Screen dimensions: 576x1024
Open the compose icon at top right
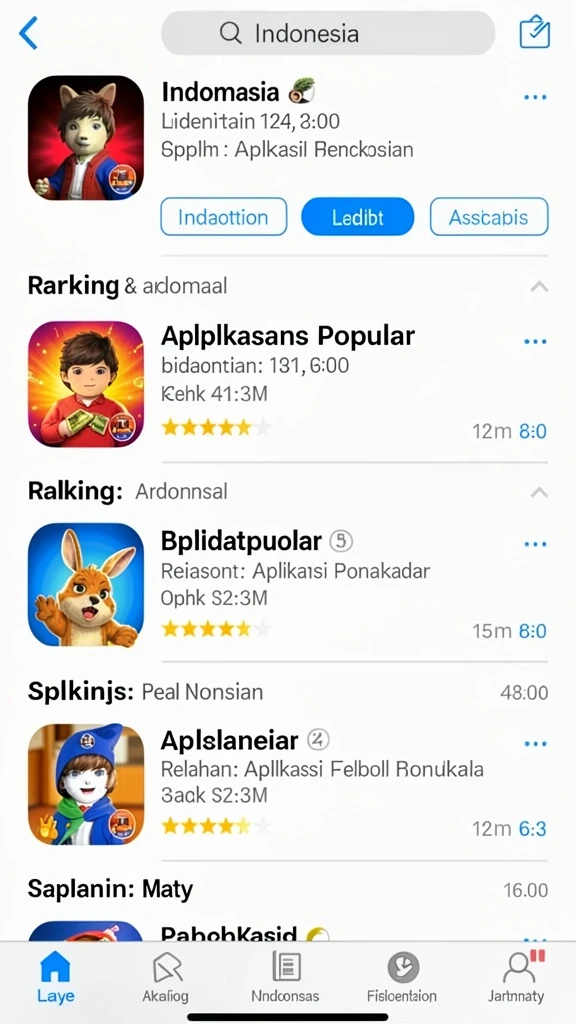pyautogui.click(x=535, y=33)
